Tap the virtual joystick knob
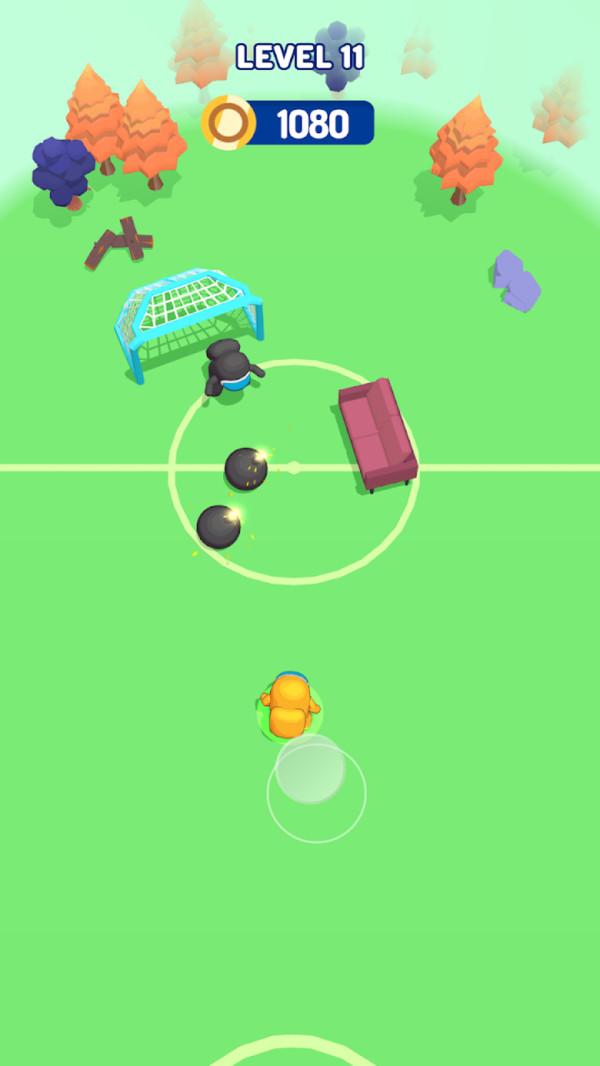This screenshot has width=600, height=1066. [x=310, y=770]
